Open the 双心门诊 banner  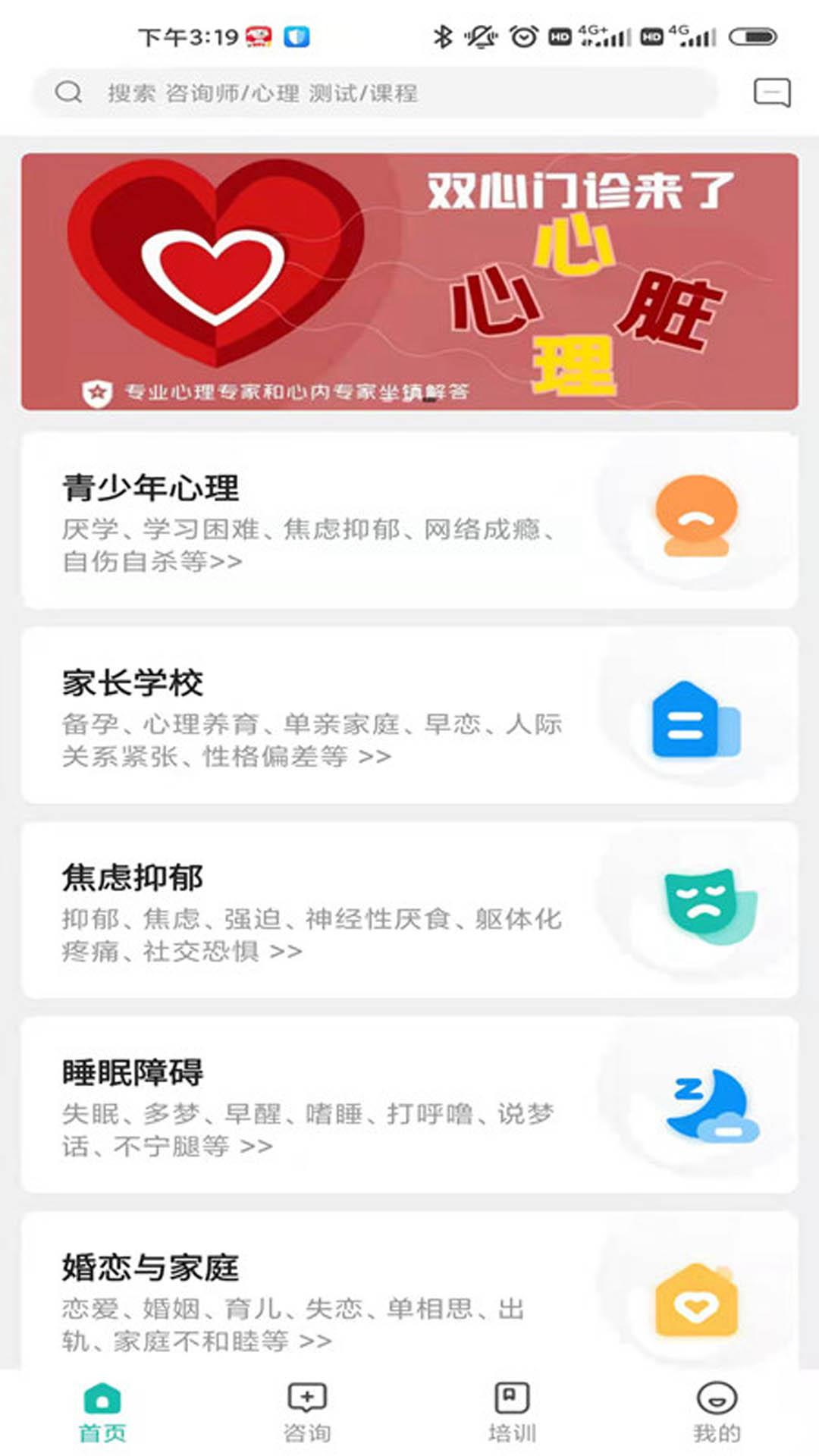click(x=409, y=281)
